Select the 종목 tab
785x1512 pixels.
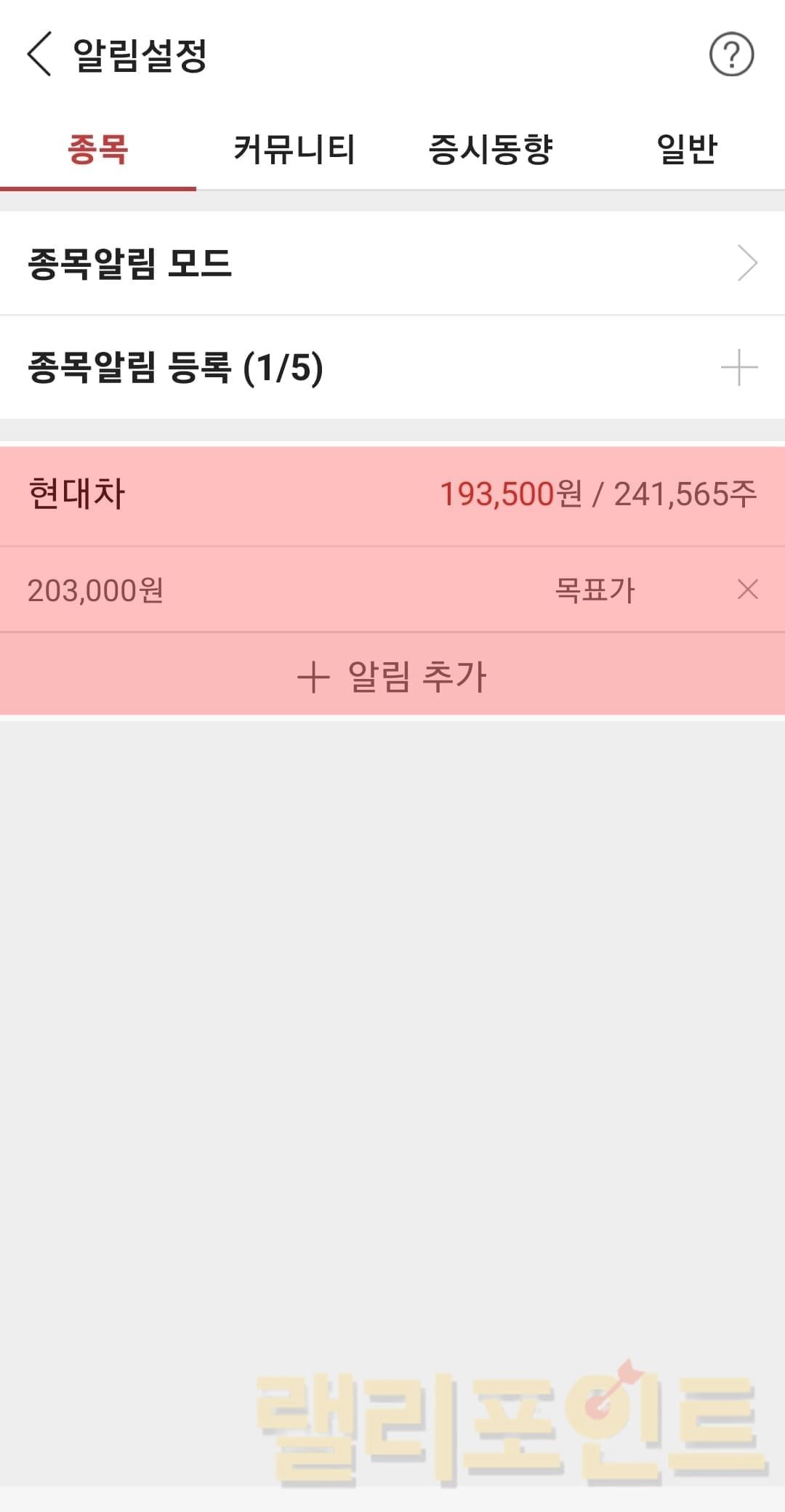coord(98,150)
